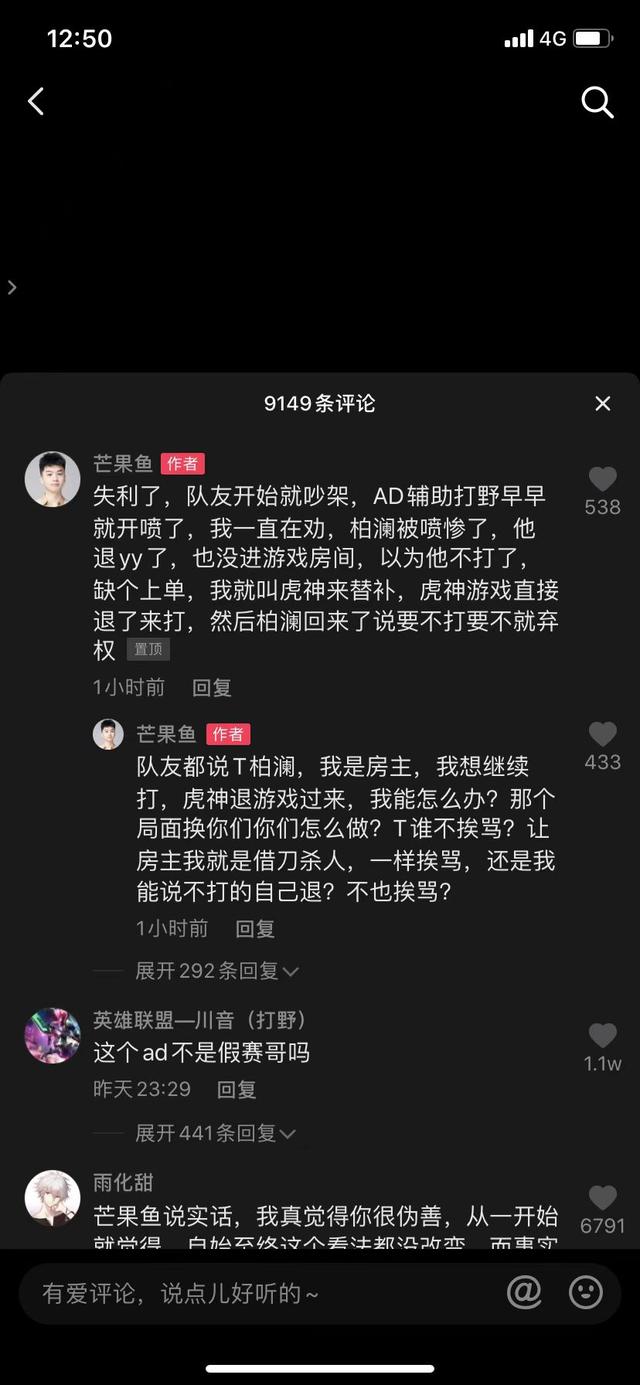Like 芒果鱼's pinned comment with 538 likes

[602, 480]
